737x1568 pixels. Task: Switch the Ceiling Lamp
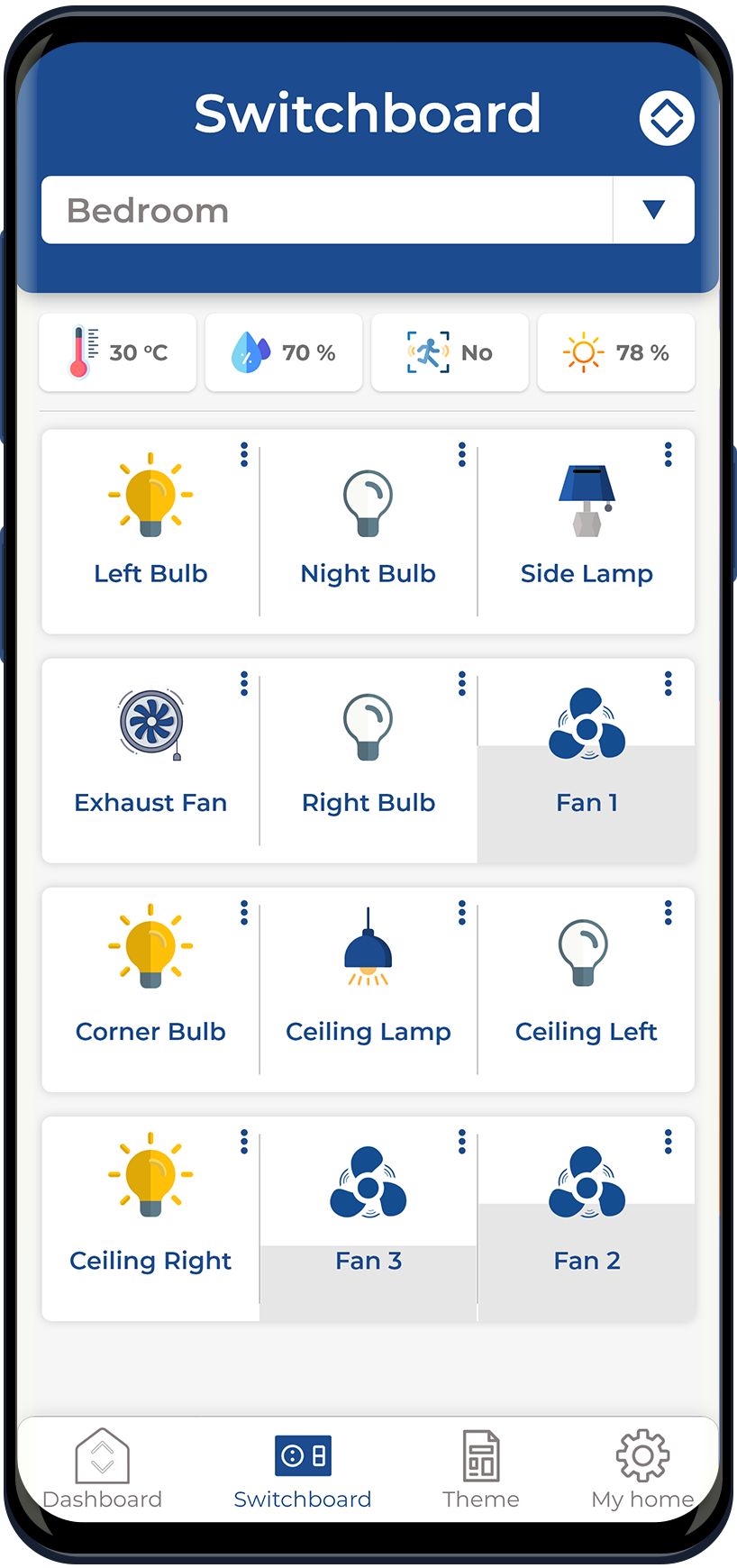click(368, 980)
